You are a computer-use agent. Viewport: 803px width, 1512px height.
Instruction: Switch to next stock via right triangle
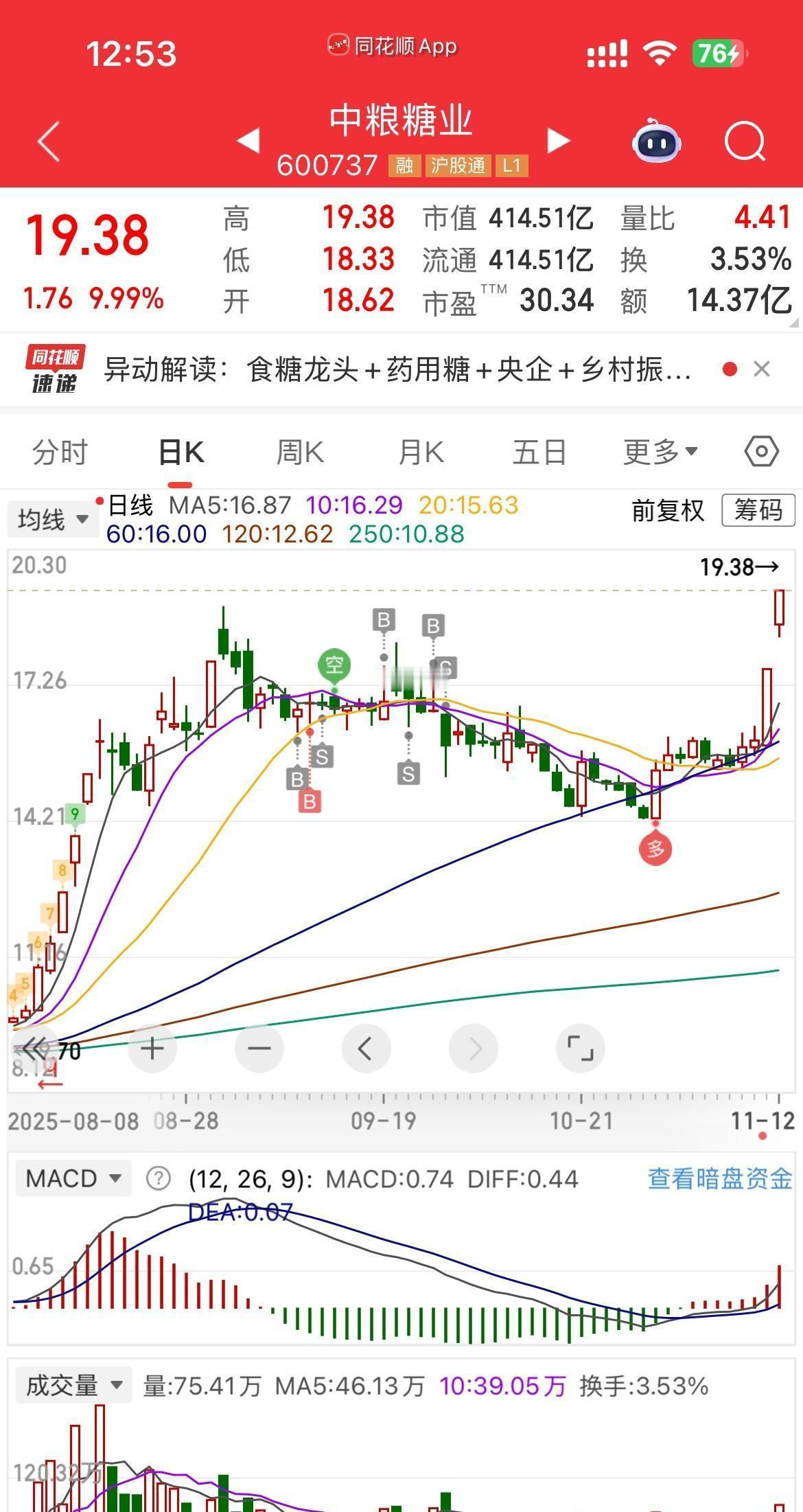click(557, 140)
